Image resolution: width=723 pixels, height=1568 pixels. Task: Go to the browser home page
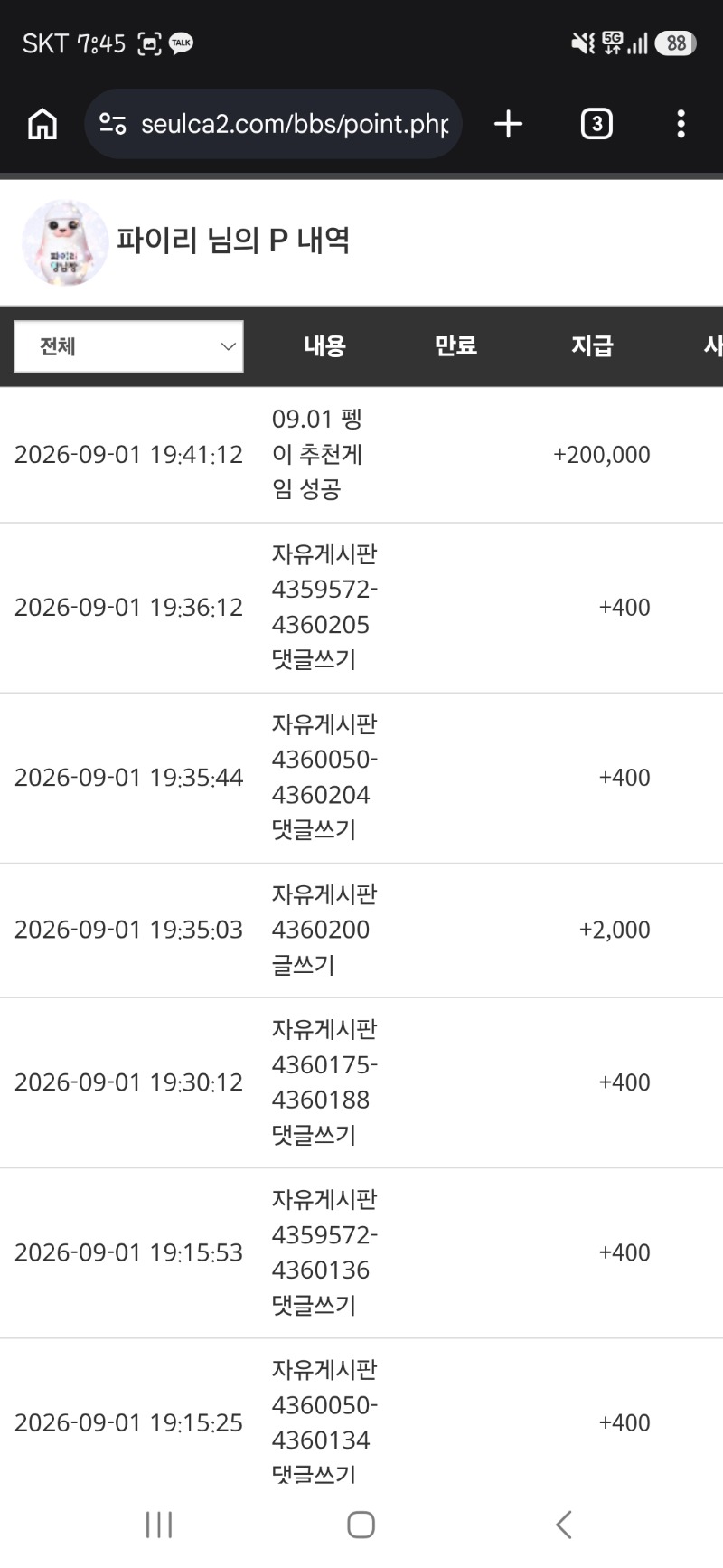42,124
